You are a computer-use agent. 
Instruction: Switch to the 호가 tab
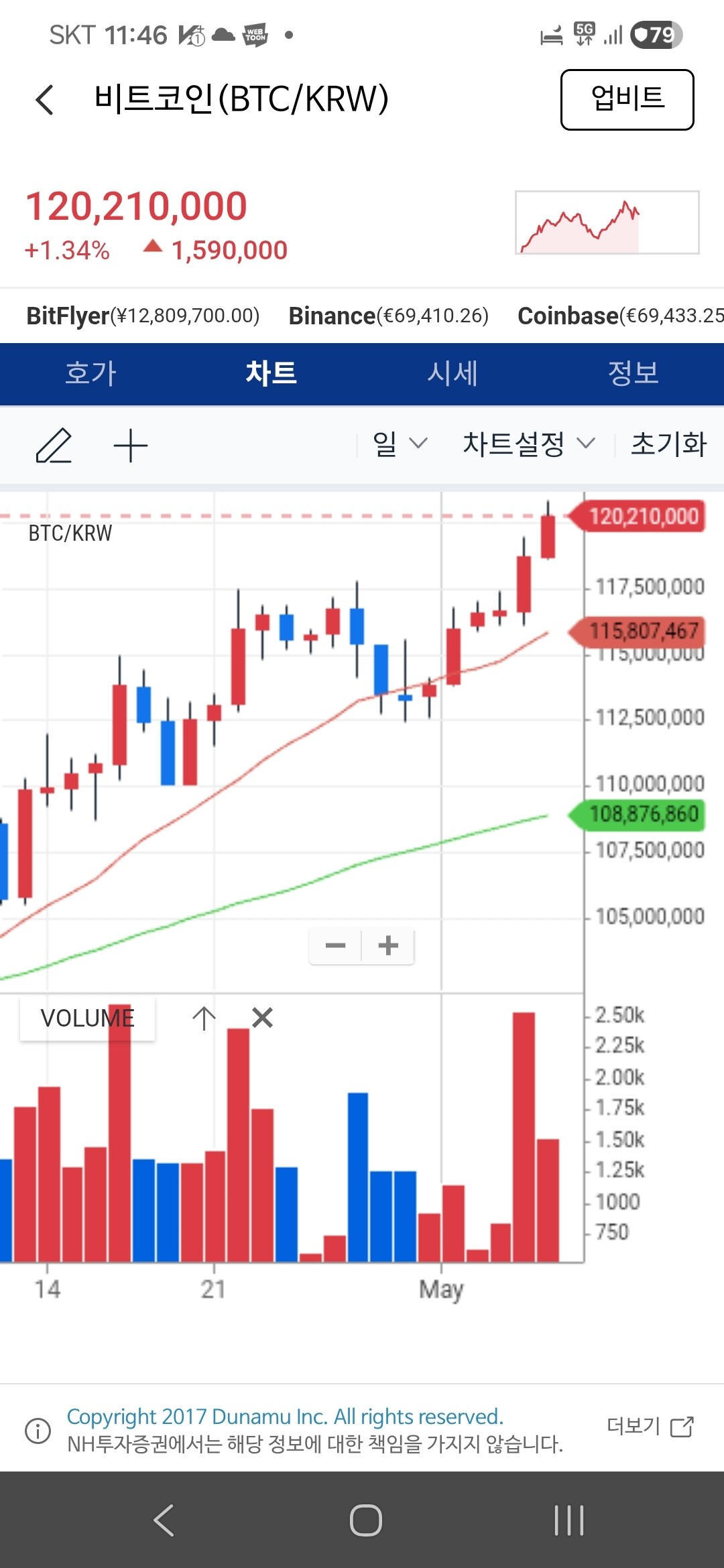click(90, 373)
